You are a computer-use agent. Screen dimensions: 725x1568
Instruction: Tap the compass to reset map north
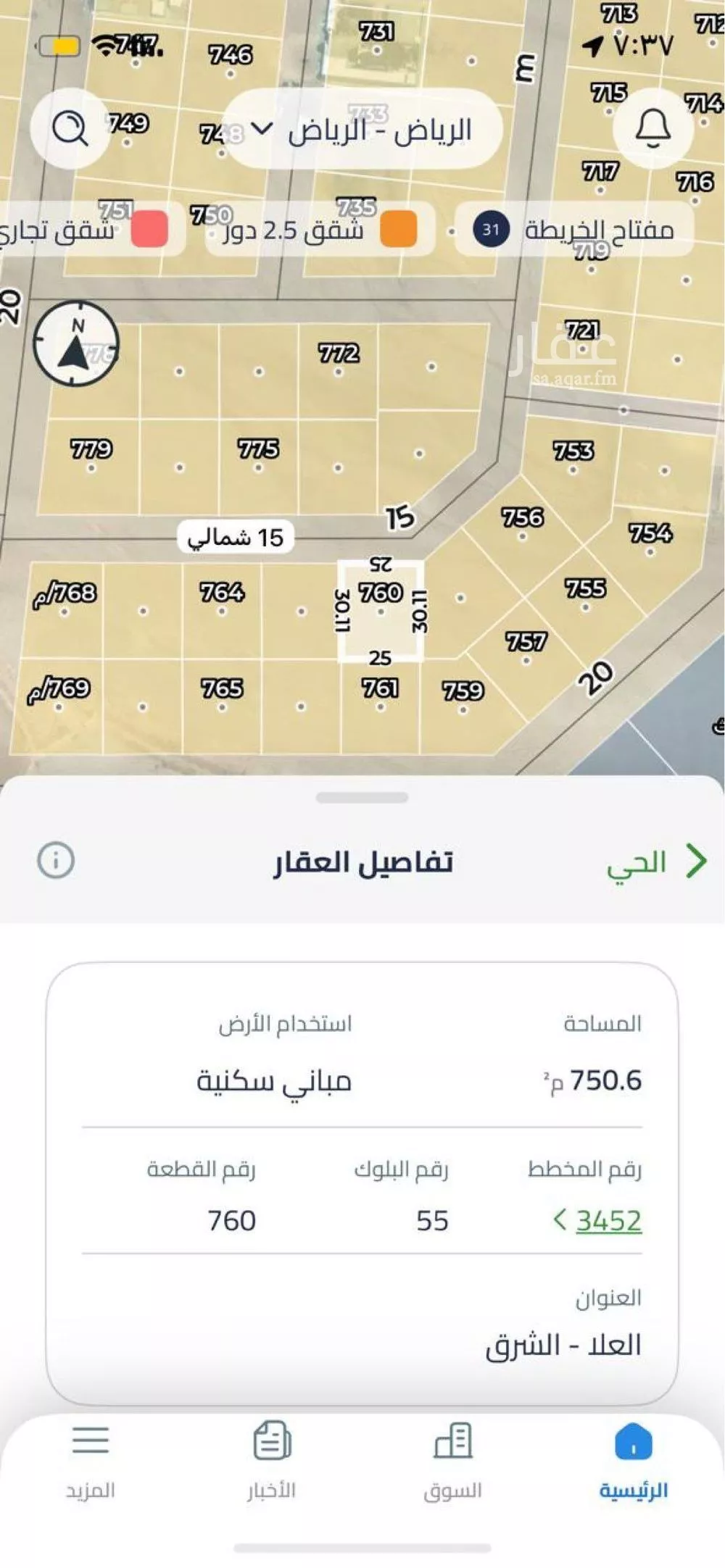(75, 344)
